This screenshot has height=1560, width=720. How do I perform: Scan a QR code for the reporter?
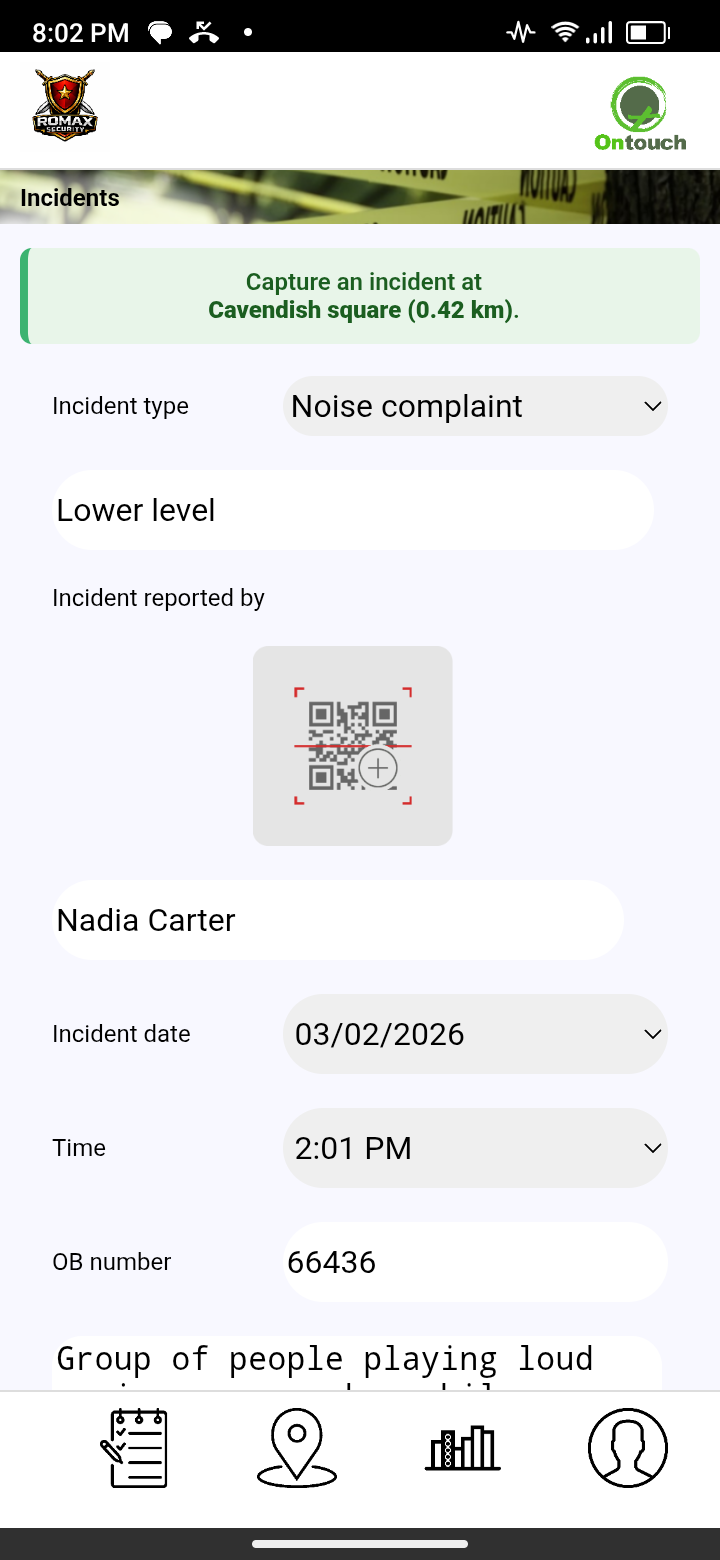[353, 745]
